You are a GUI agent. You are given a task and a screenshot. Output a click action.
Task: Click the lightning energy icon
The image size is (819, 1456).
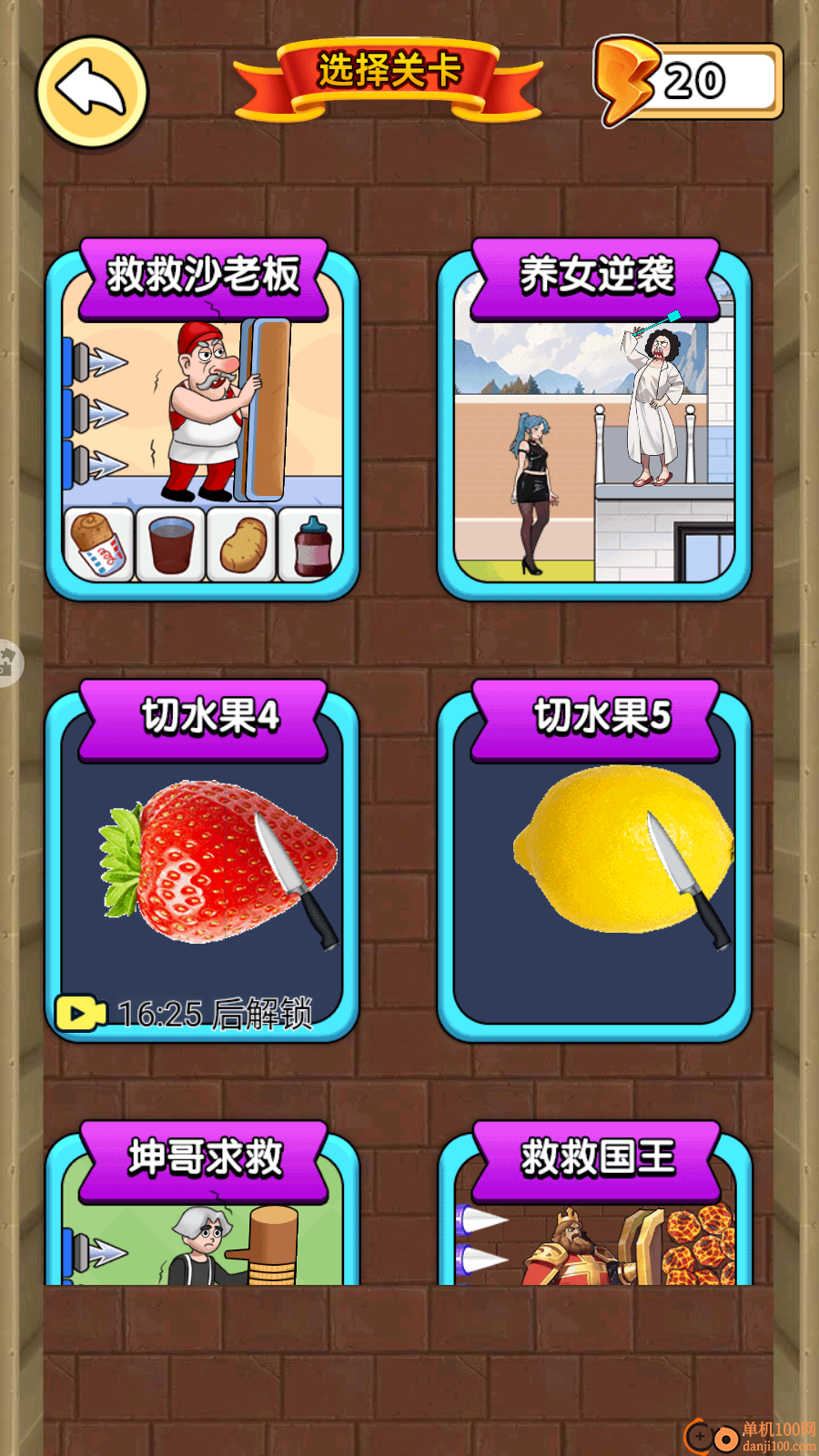click(x=627, y=82)
